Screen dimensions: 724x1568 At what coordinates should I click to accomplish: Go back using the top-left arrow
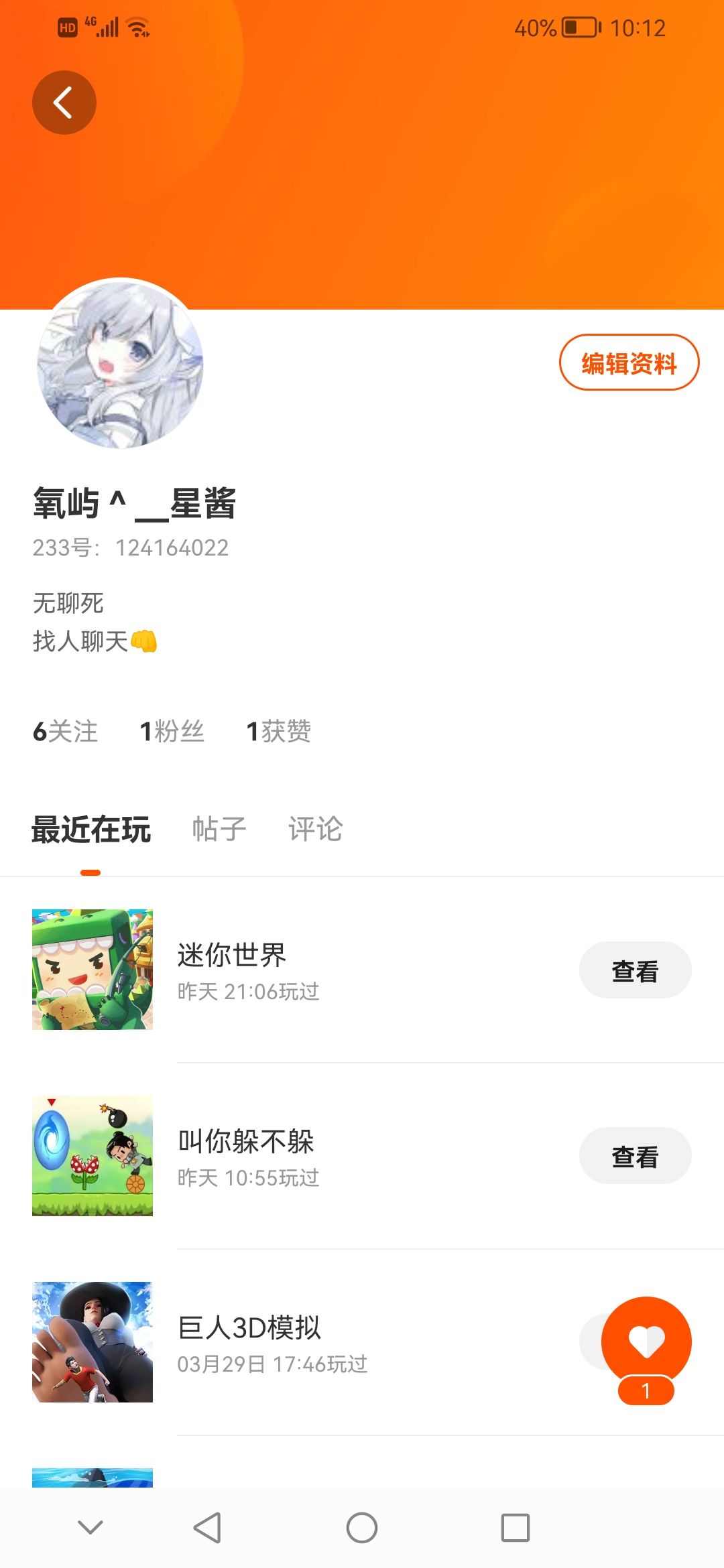click(x=64, y=103)
